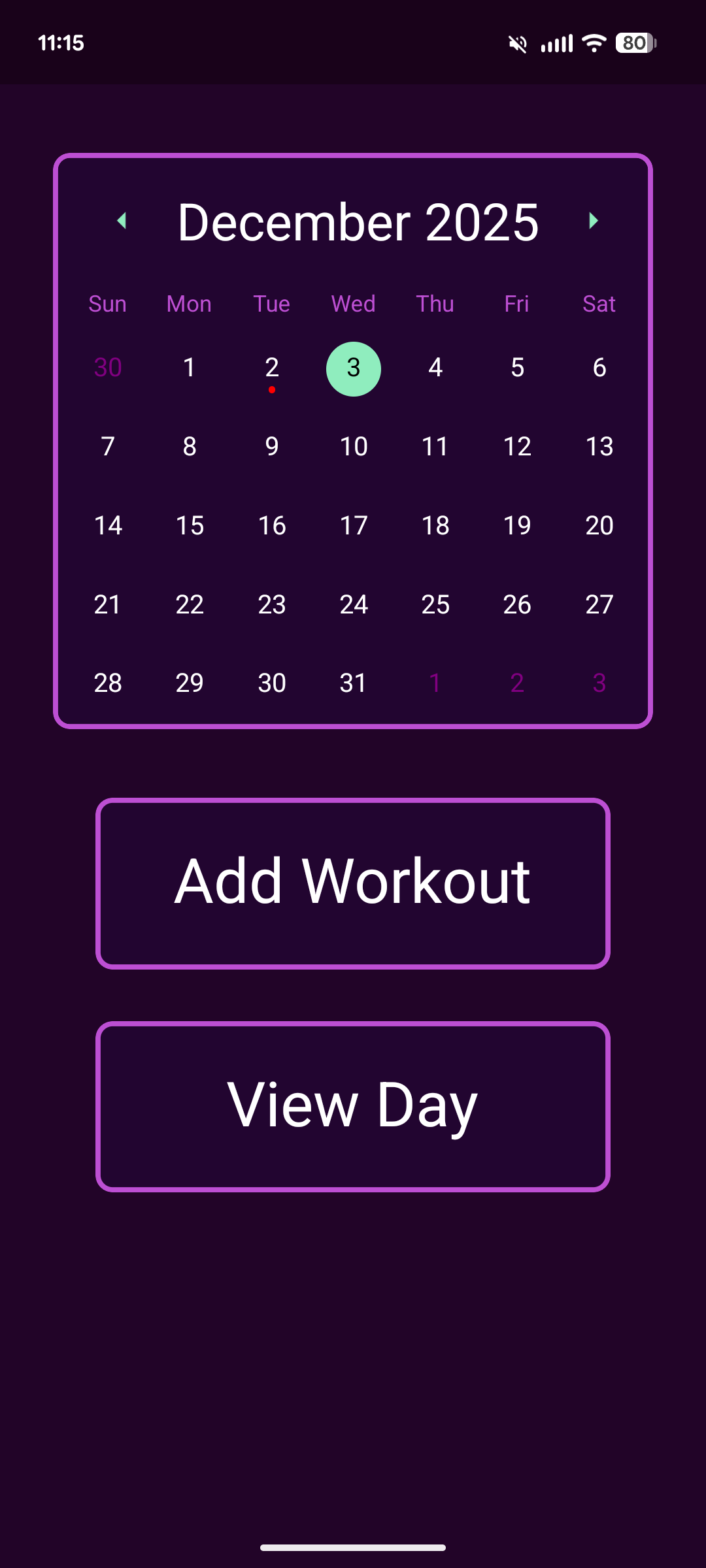This screenshot has height=1568, width=706.
Task: Open the View Day button
Action: click(353, 1106)
